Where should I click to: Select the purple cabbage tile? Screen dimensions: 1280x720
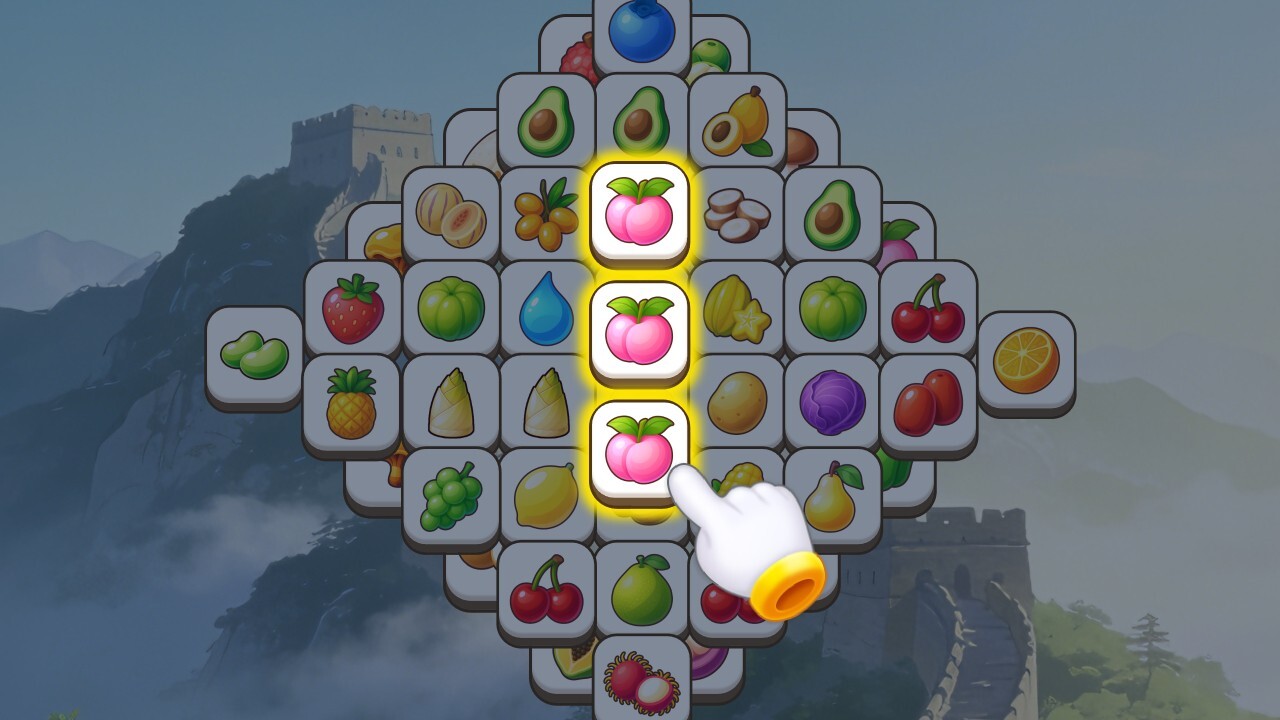tap(833, 402)
